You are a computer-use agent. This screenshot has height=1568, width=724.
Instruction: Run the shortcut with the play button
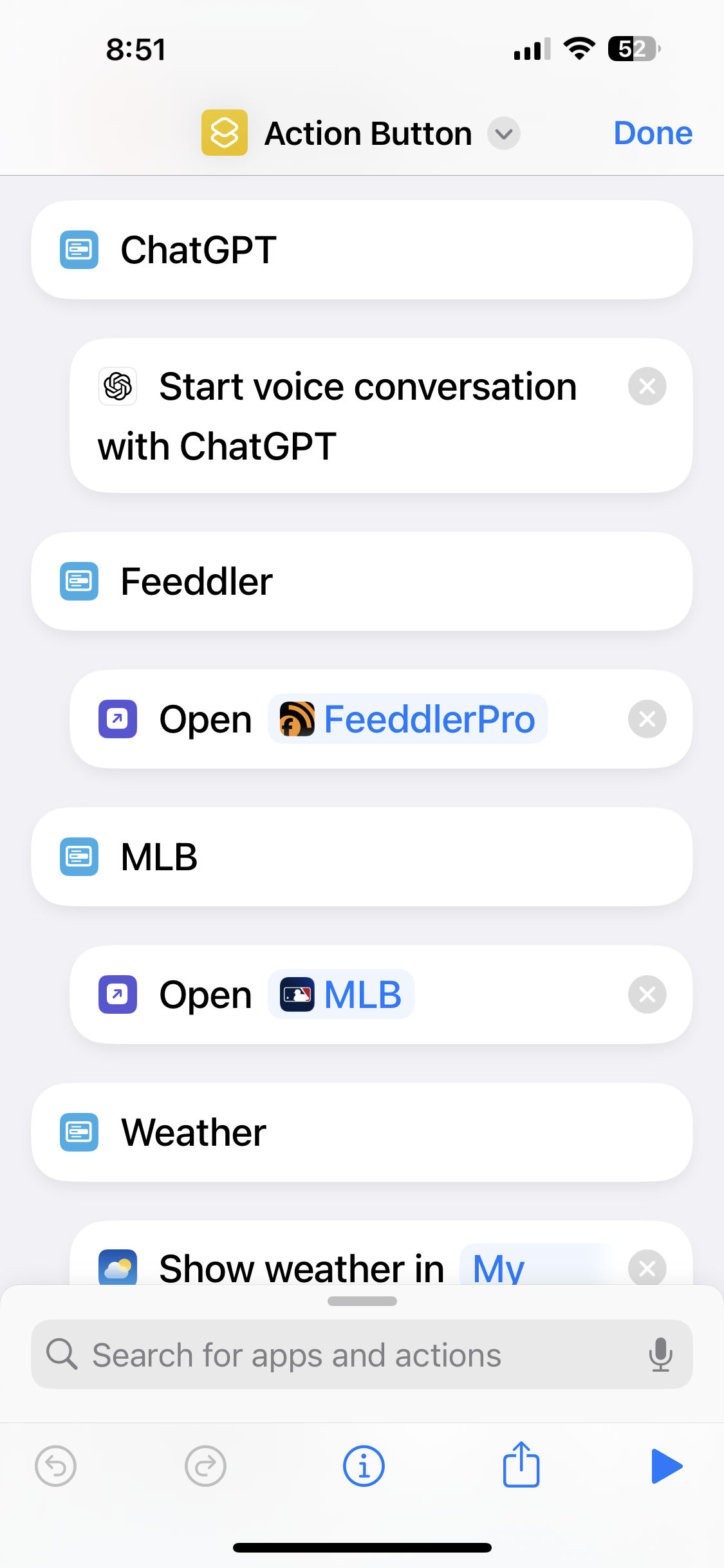coord(667,1466)
